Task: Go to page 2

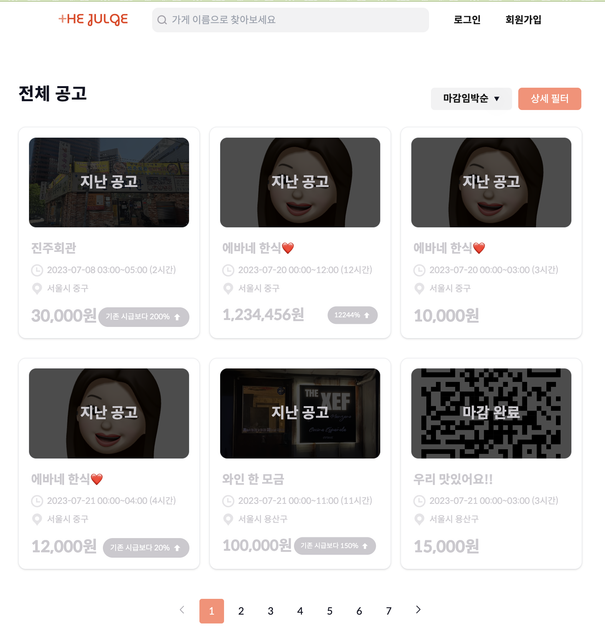Action: tap(241, 611)
